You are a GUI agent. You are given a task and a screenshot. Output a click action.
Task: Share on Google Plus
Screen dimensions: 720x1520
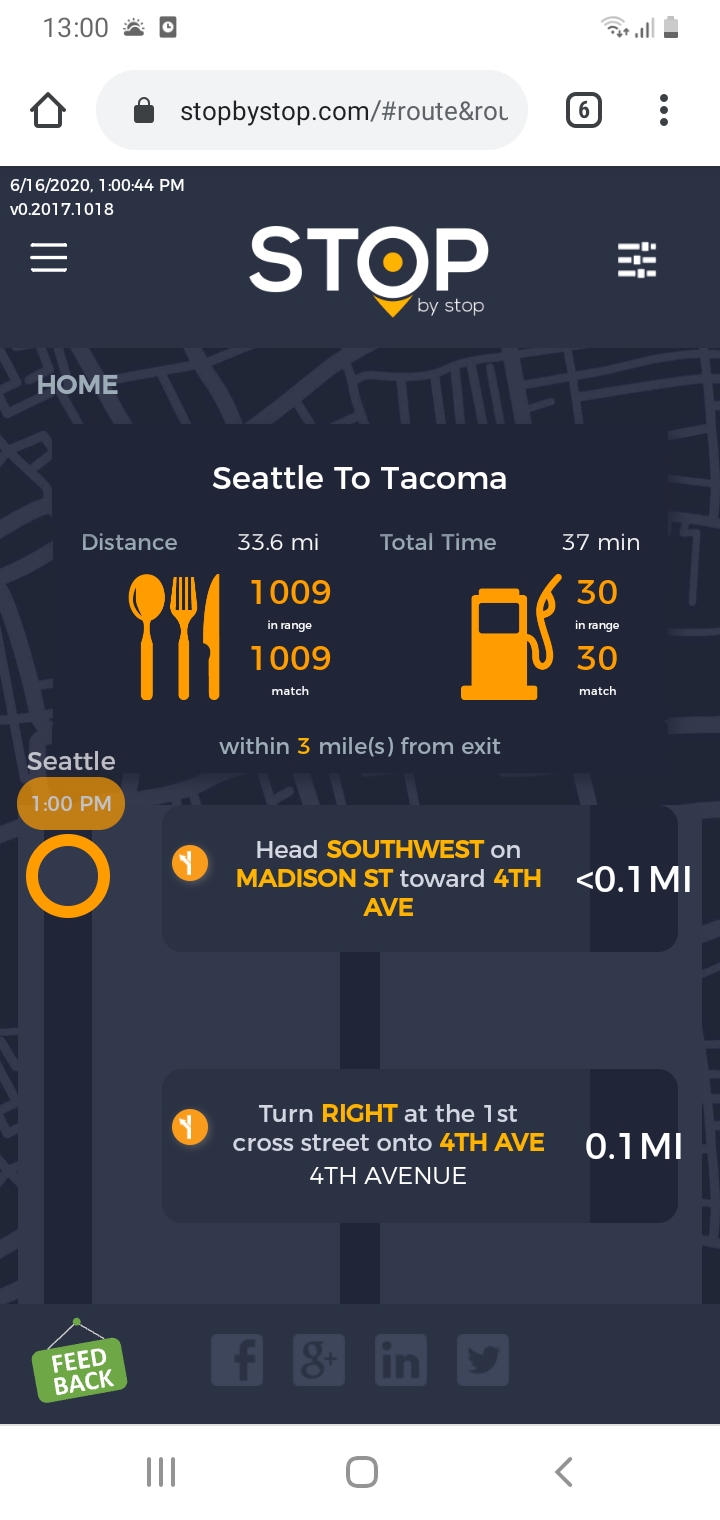[x=319, y=1360]
